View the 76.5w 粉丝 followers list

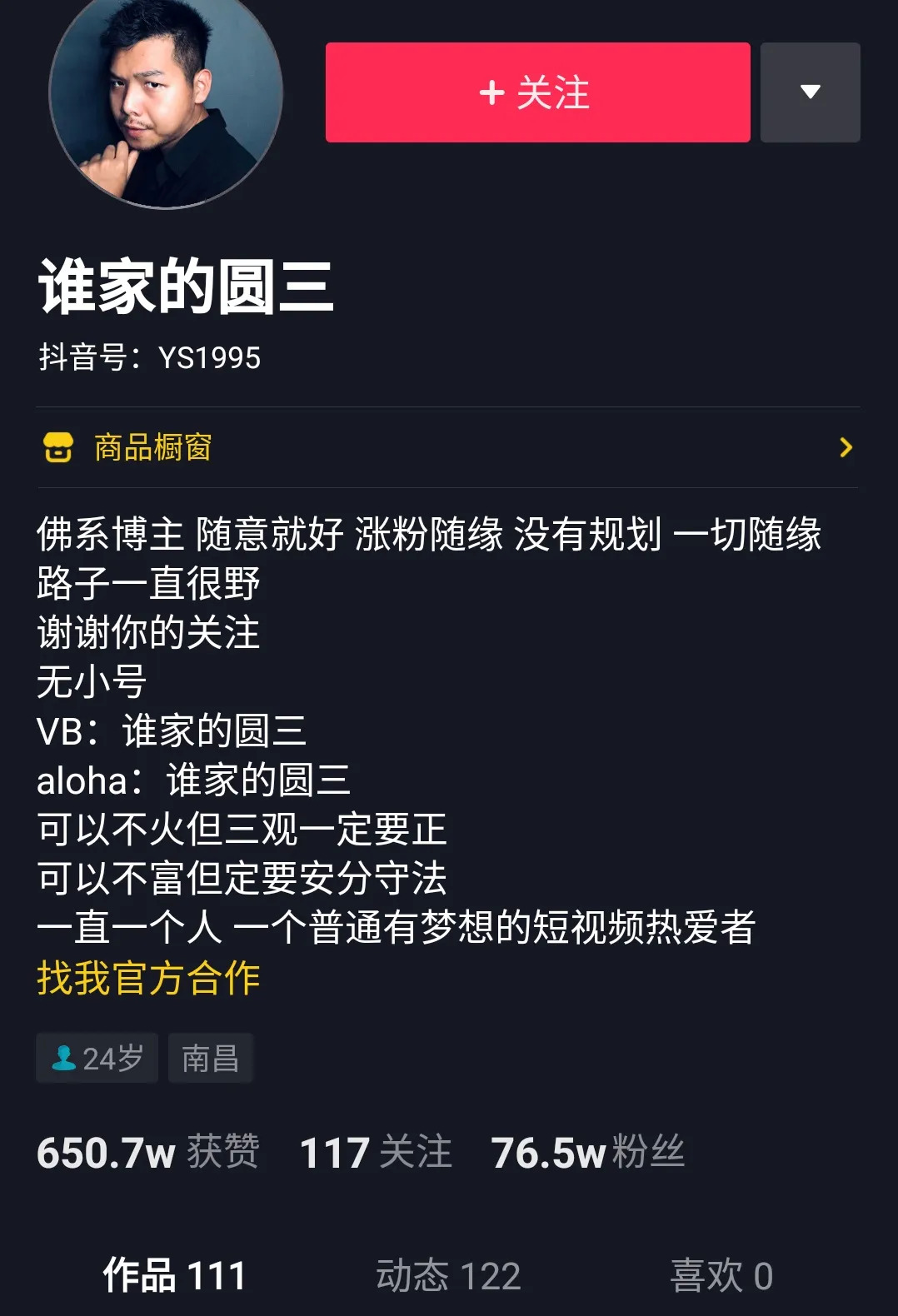pos(587,1153)
